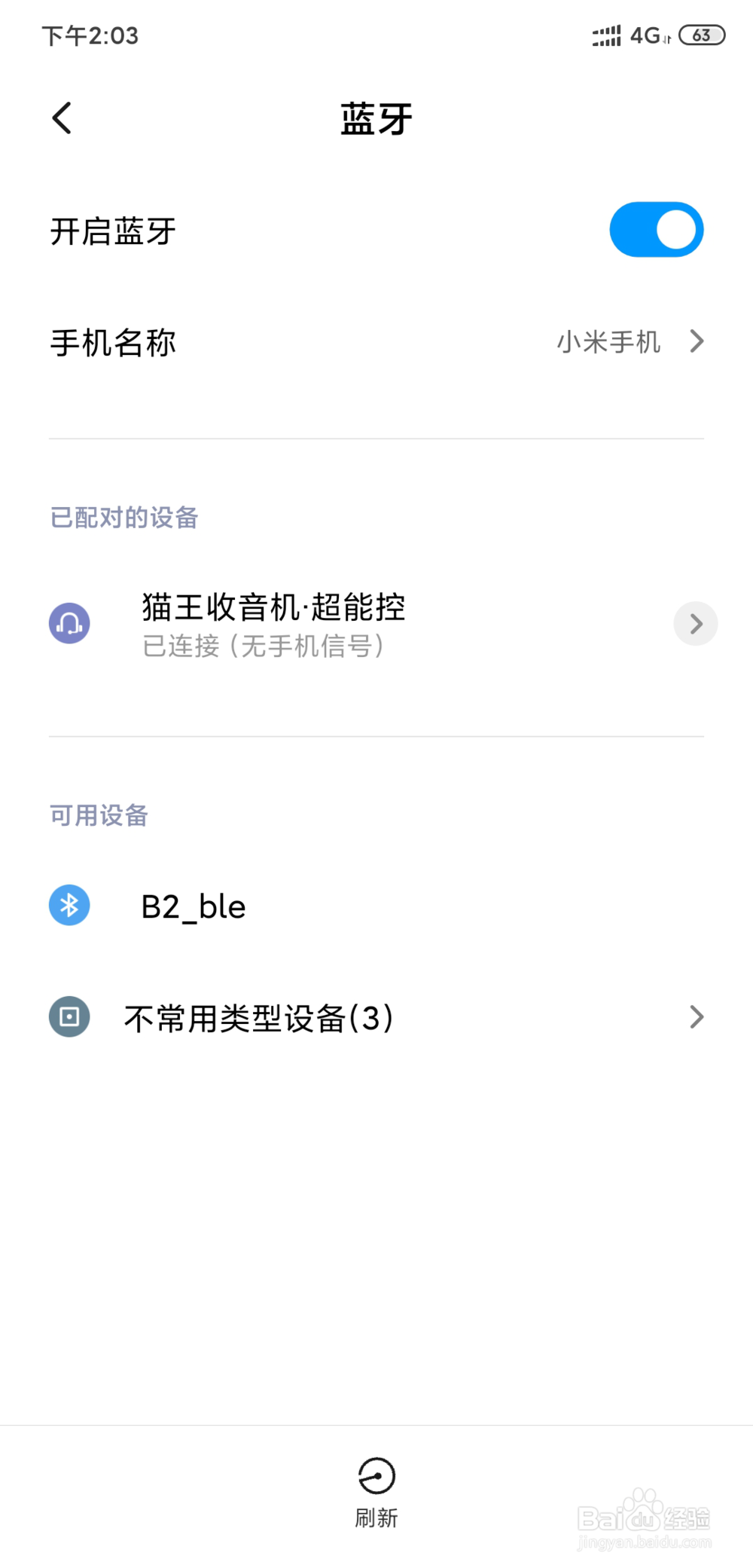Open the 手机名称 setting

376,342
